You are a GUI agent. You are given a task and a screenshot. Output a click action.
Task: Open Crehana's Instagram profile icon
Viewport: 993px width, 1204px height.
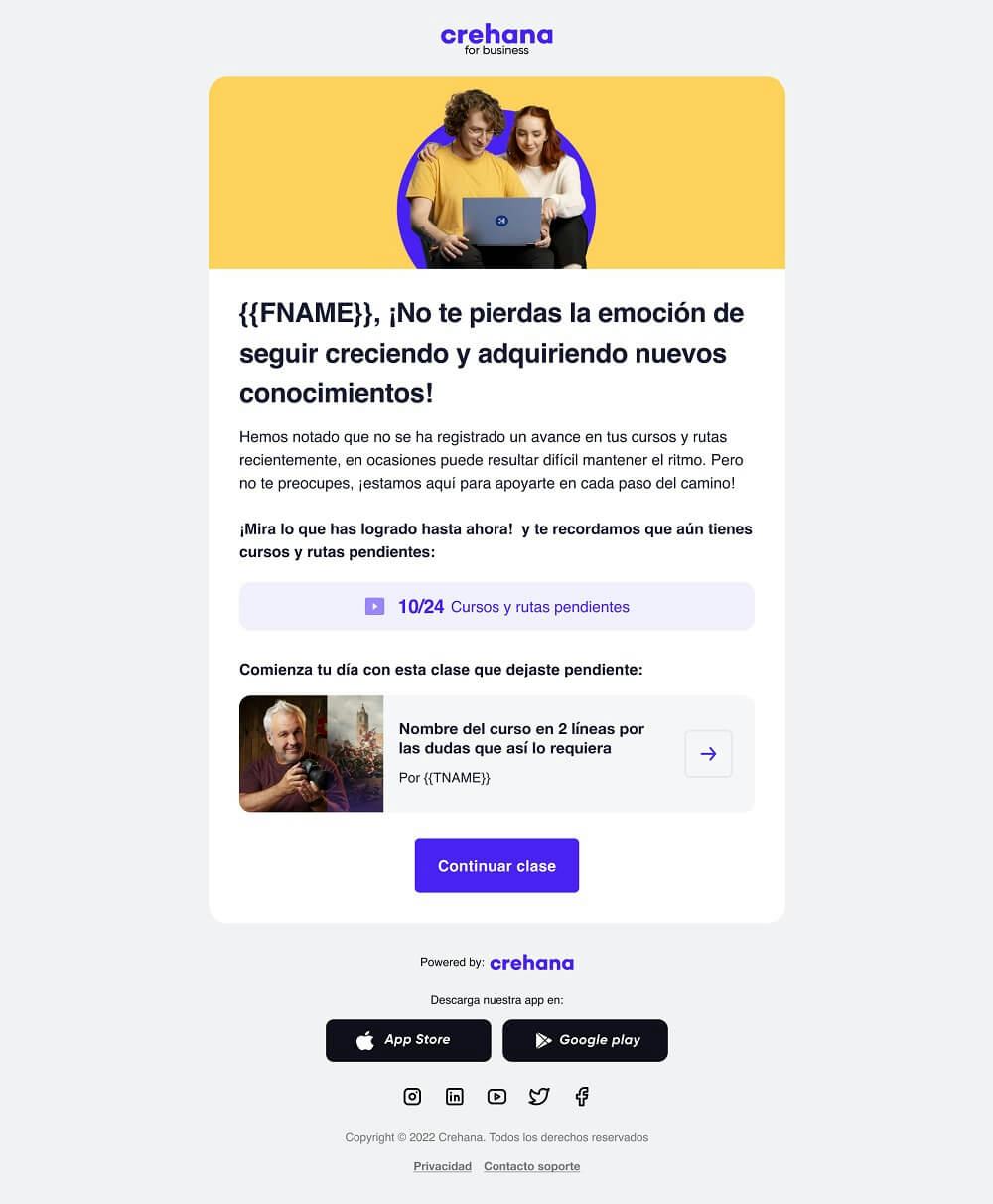(412, 1096)
